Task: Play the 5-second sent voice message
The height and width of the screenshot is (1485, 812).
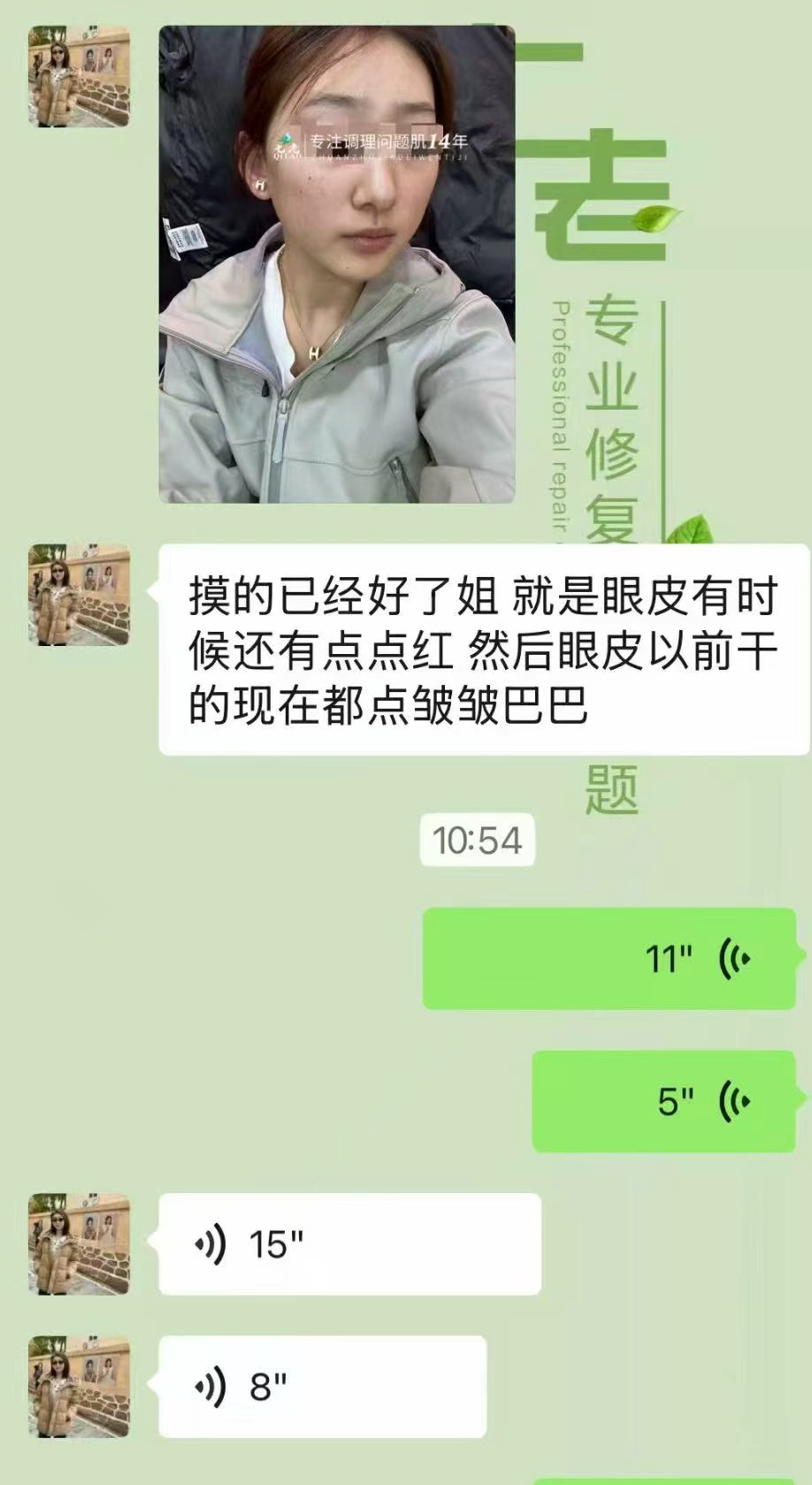Action: click(x=663, y=1101)
